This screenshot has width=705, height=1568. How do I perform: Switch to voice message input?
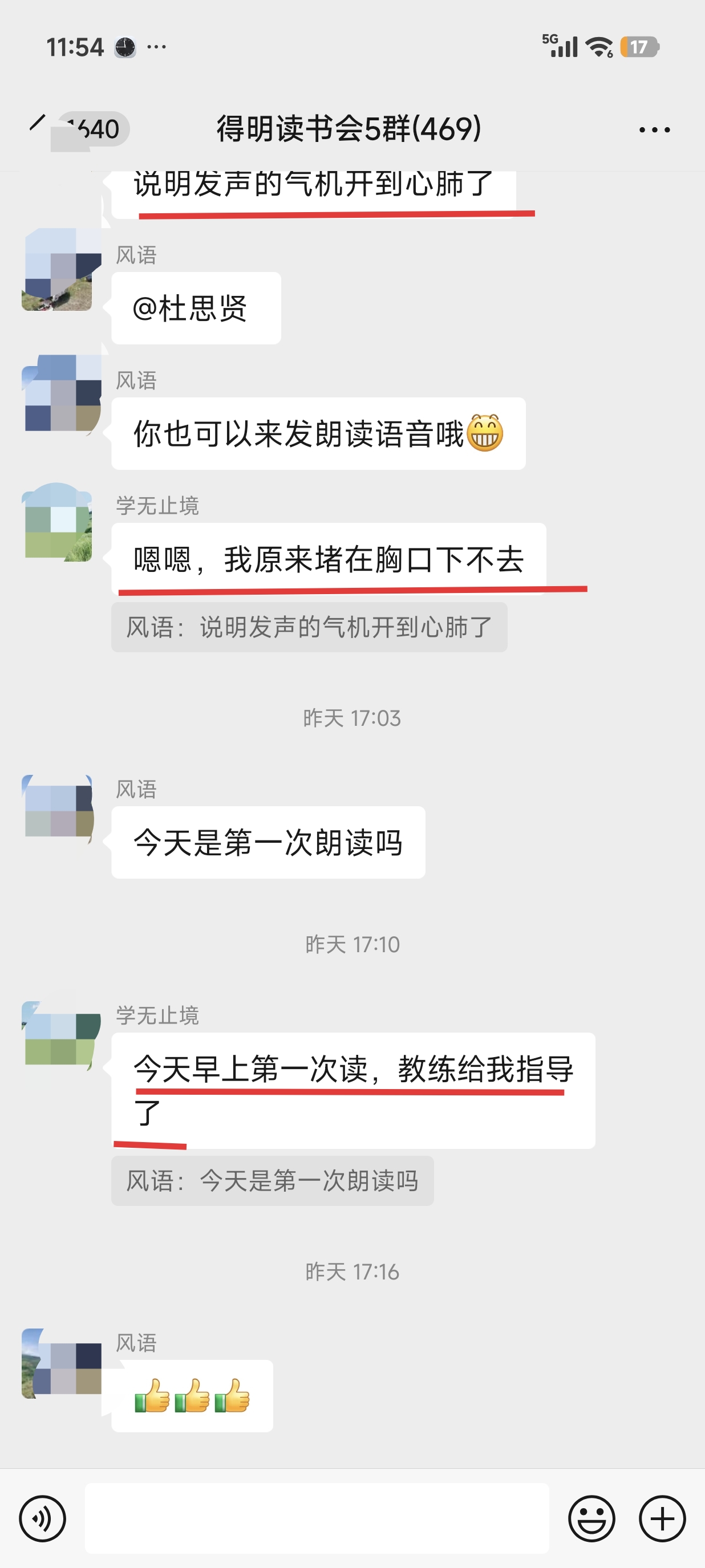click(42, 1518)
